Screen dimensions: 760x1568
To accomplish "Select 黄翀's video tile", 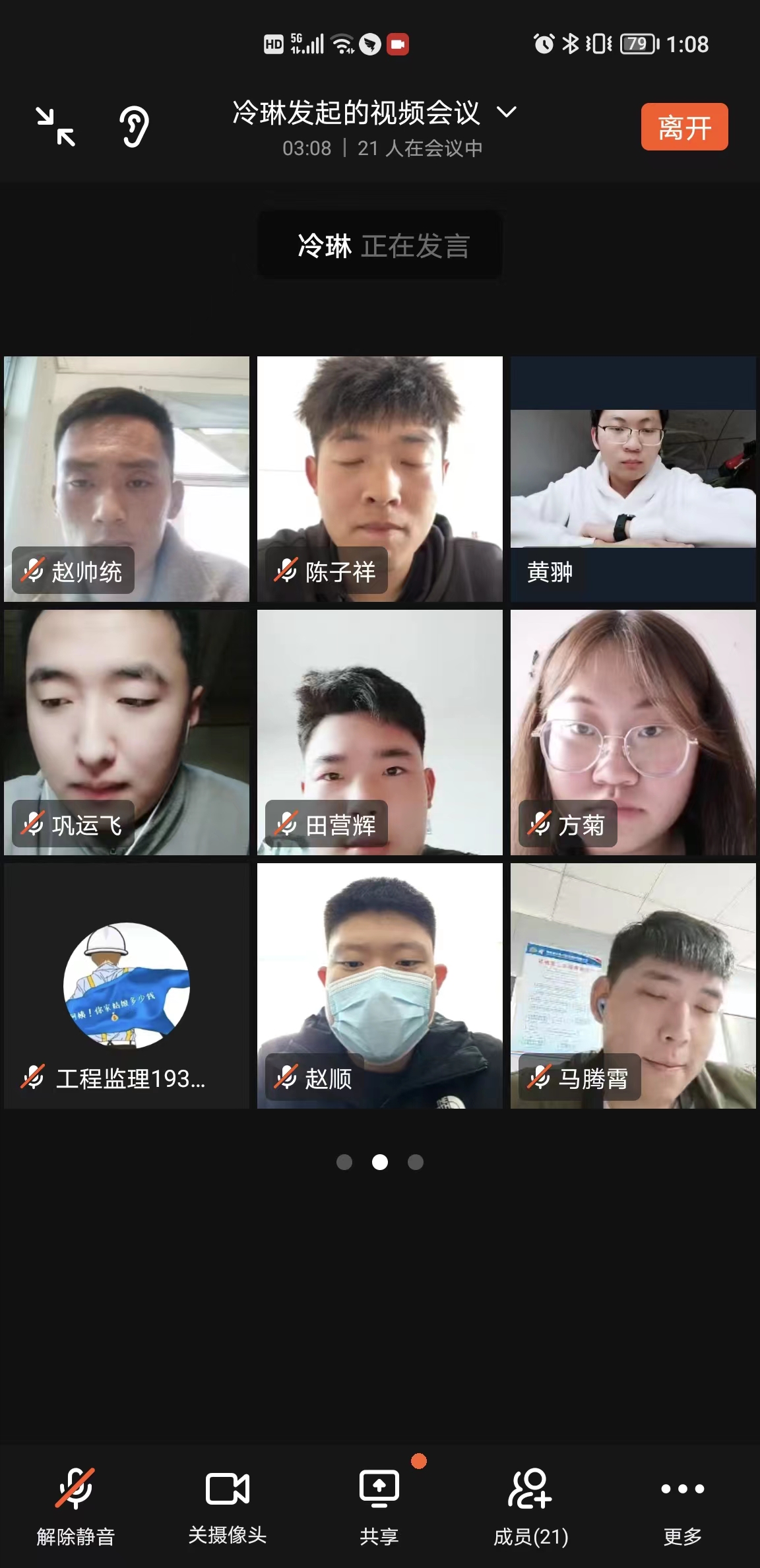I will tap(633, 478).
